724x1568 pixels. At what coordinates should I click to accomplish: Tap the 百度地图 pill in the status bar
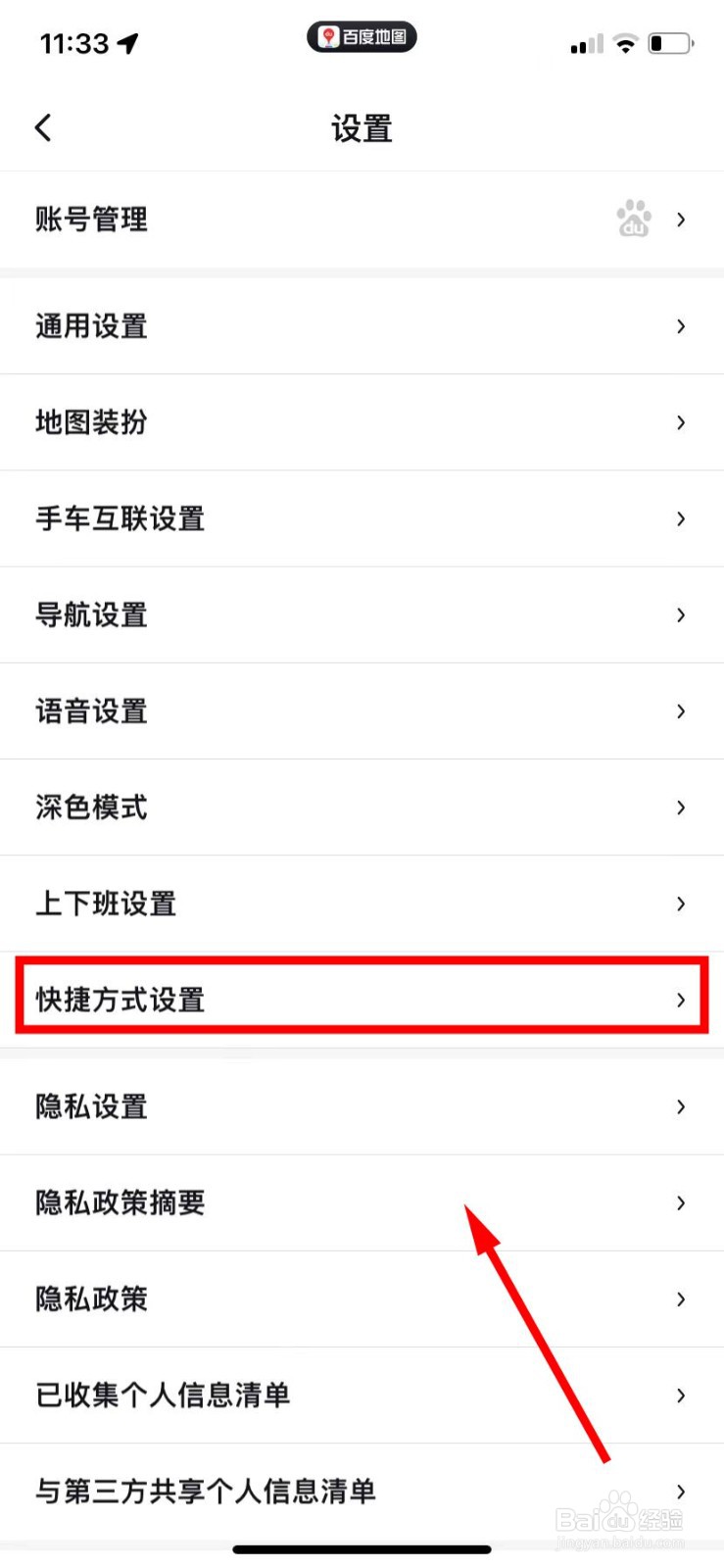pos(362,37)
